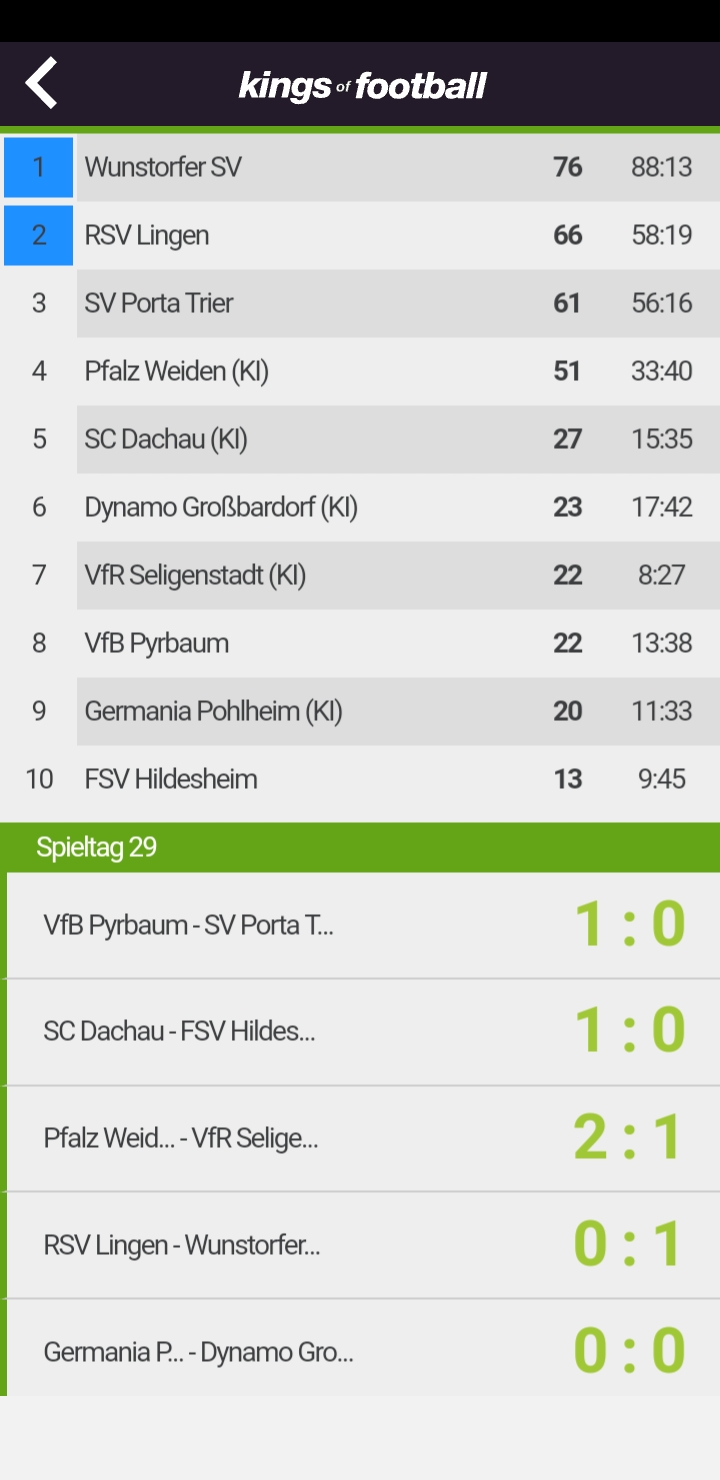Screen dimensions: 720x1480
Task: Open SV Porta Trier table entry
Action: tap(360, 303)
